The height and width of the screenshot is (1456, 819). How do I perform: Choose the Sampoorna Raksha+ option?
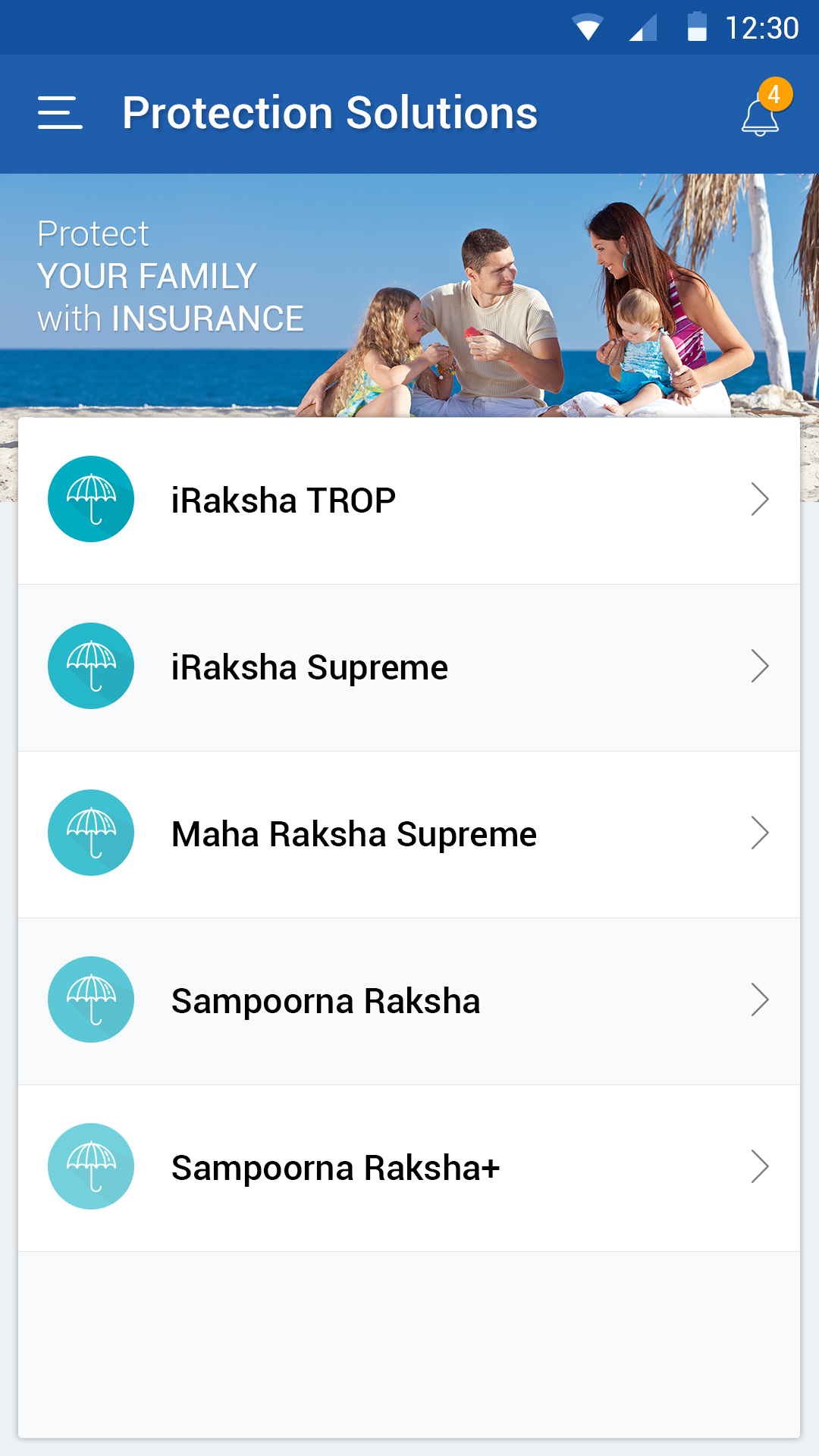(409, 1168)
